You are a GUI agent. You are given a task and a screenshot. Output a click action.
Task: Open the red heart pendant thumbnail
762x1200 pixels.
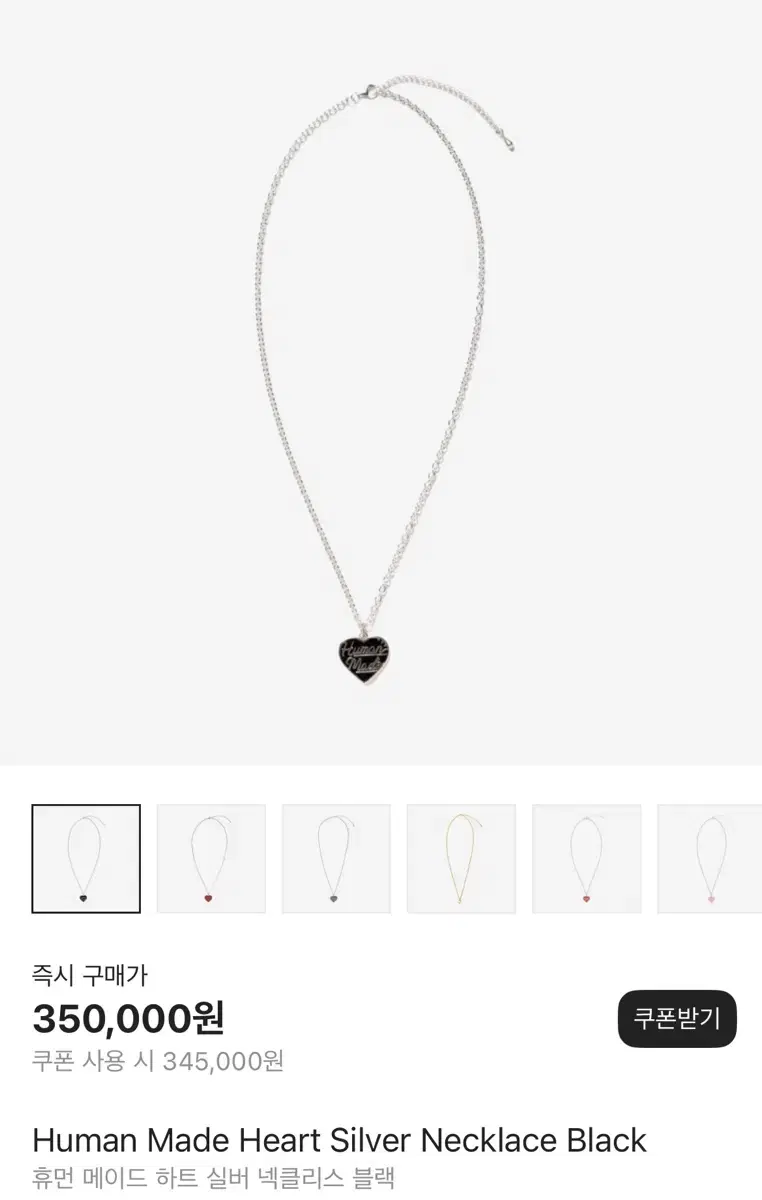tap(212, 858)
